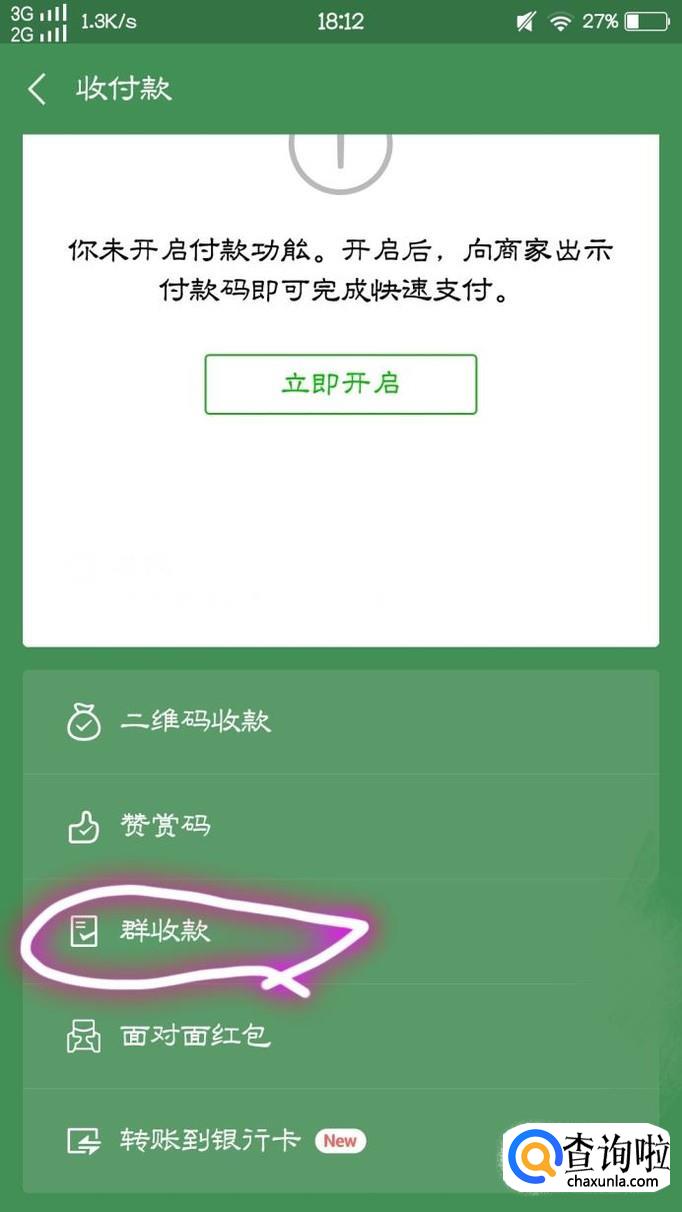Select 群收款
This screenshot has height=1212, width=682.
click(x=166, y=931)
